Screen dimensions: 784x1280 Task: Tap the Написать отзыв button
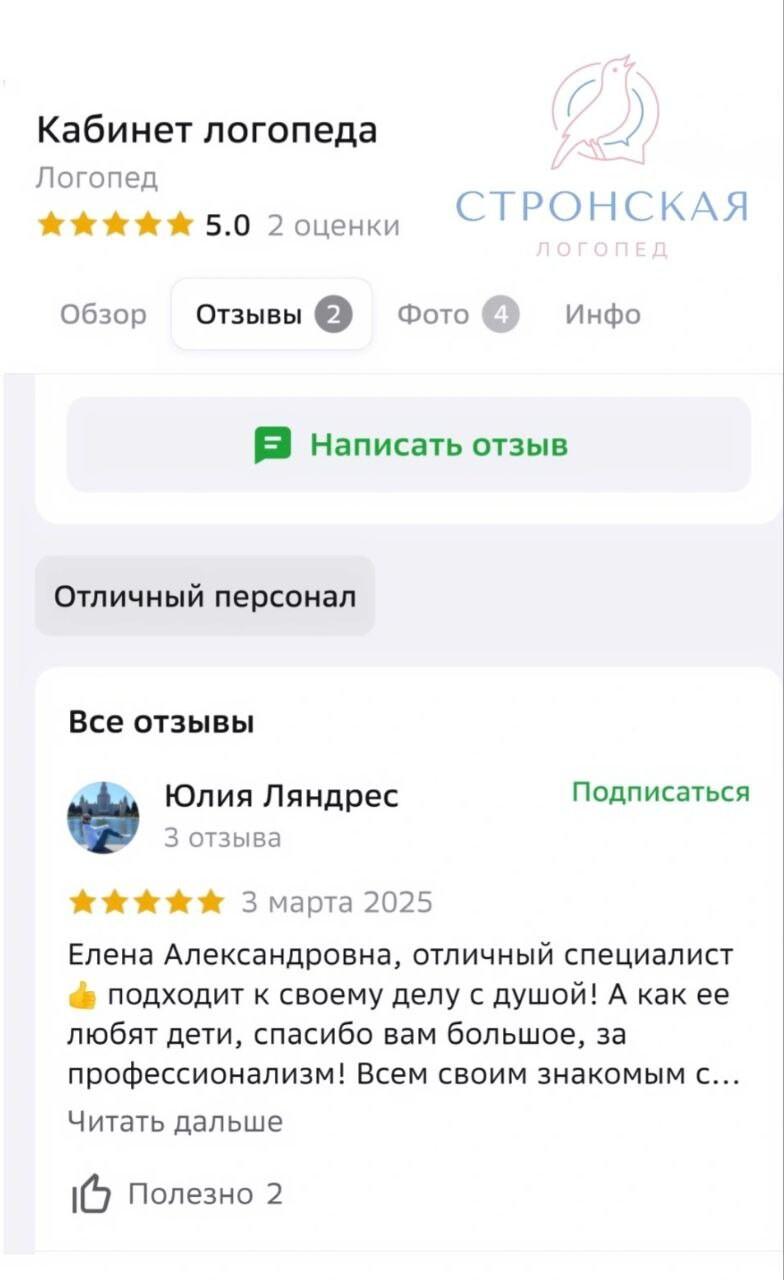[x=409, y=445]
